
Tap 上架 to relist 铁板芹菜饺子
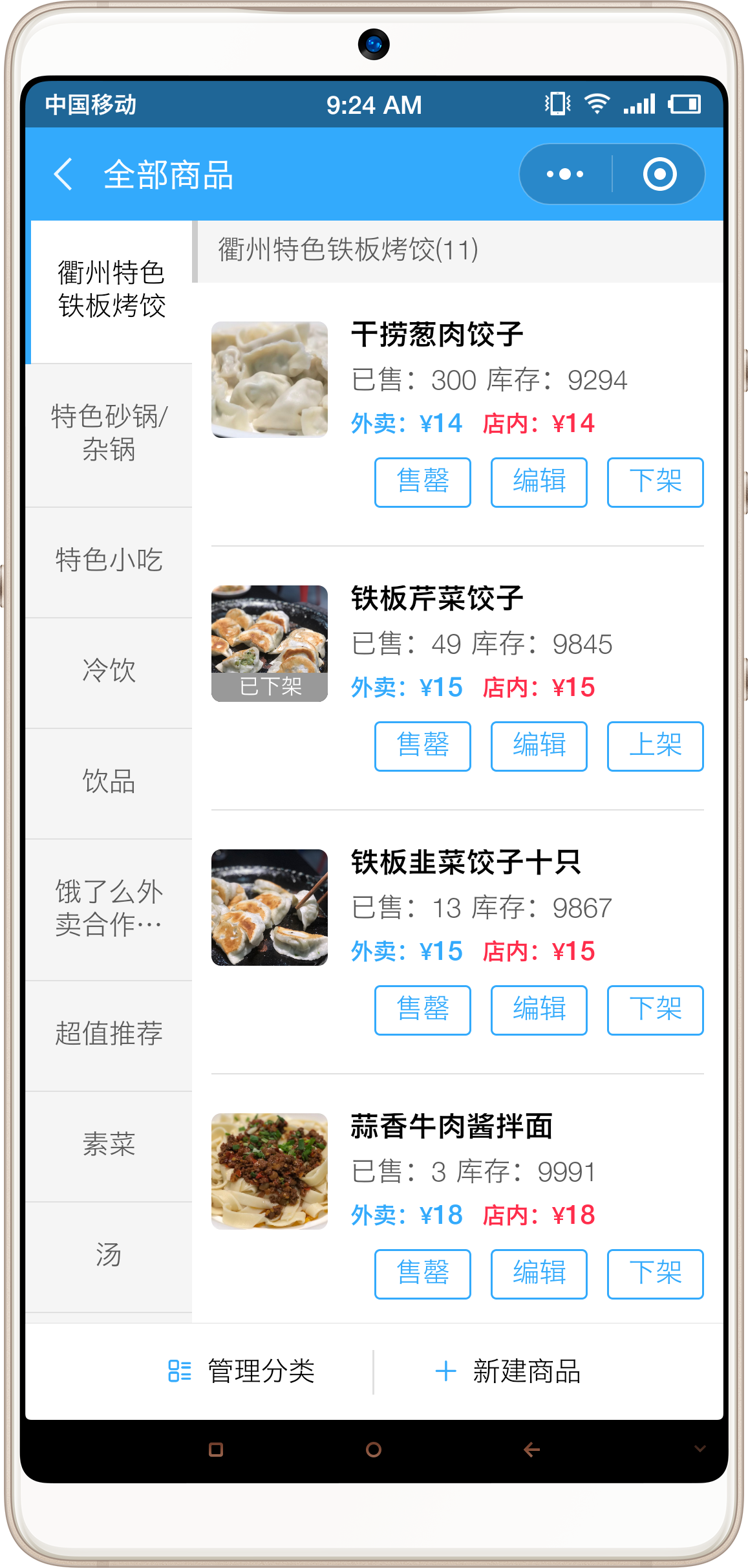point(655,746)
